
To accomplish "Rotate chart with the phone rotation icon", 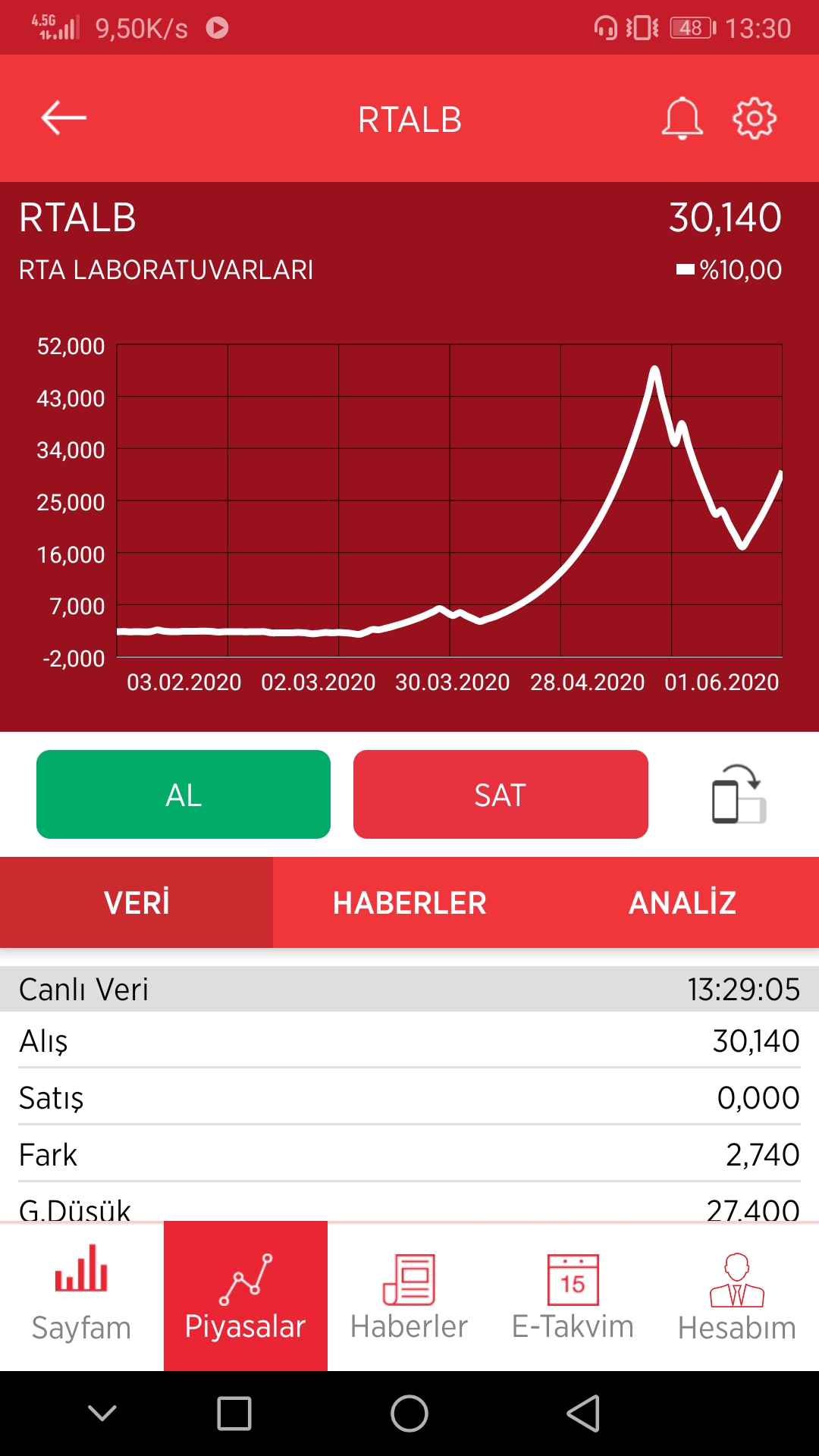I will click(x=739, y=794).
